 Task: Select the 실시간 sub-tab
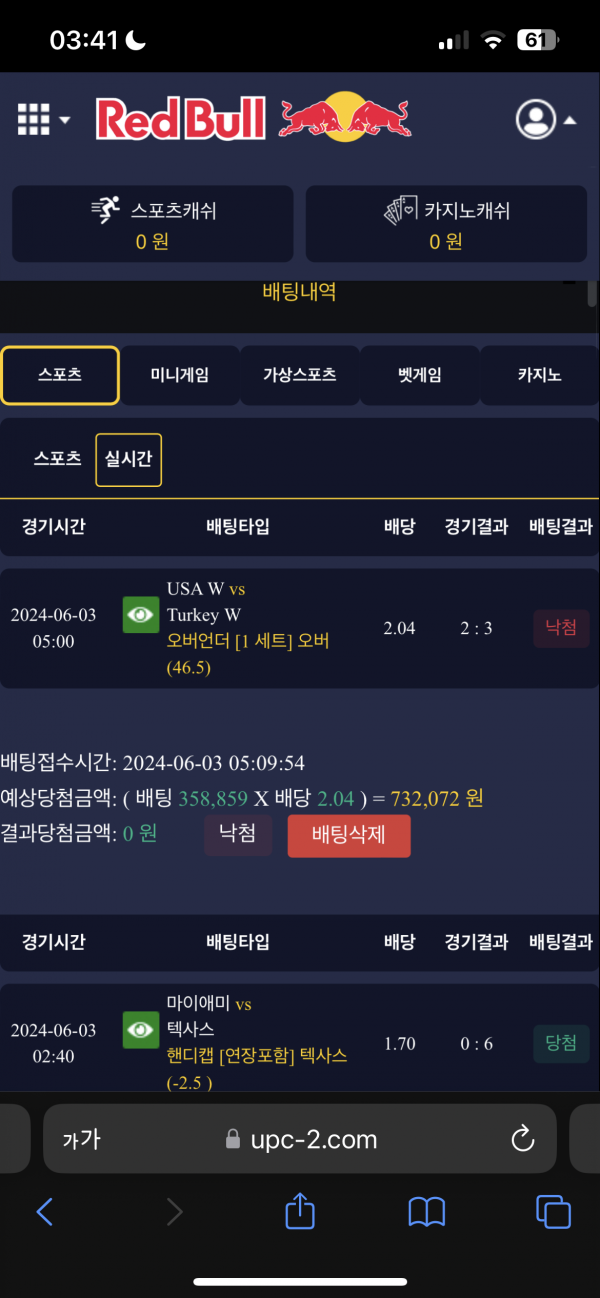(x=128, y=459)
